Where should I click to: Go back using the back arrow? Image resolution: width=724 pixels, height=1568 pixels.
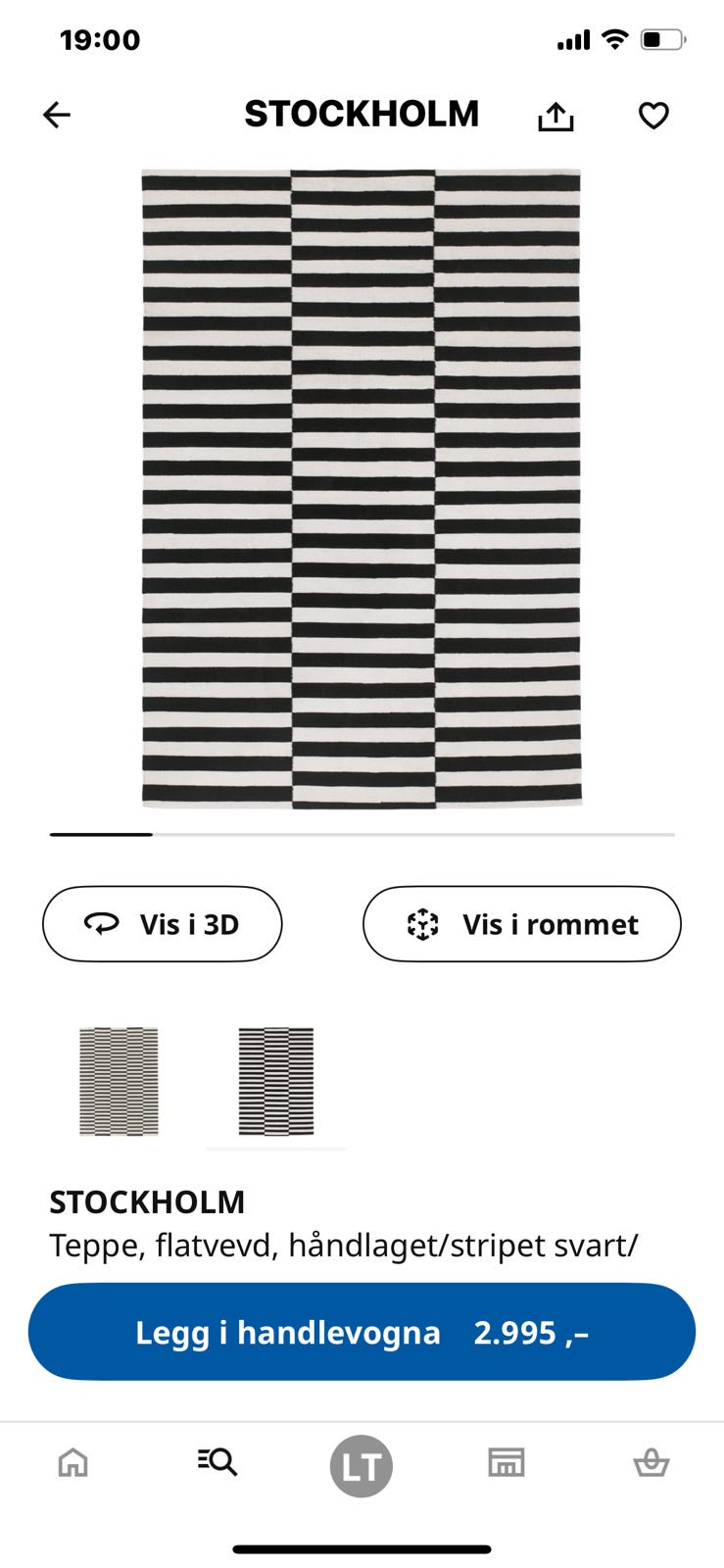pyautogui.click(x=56, y=115)
